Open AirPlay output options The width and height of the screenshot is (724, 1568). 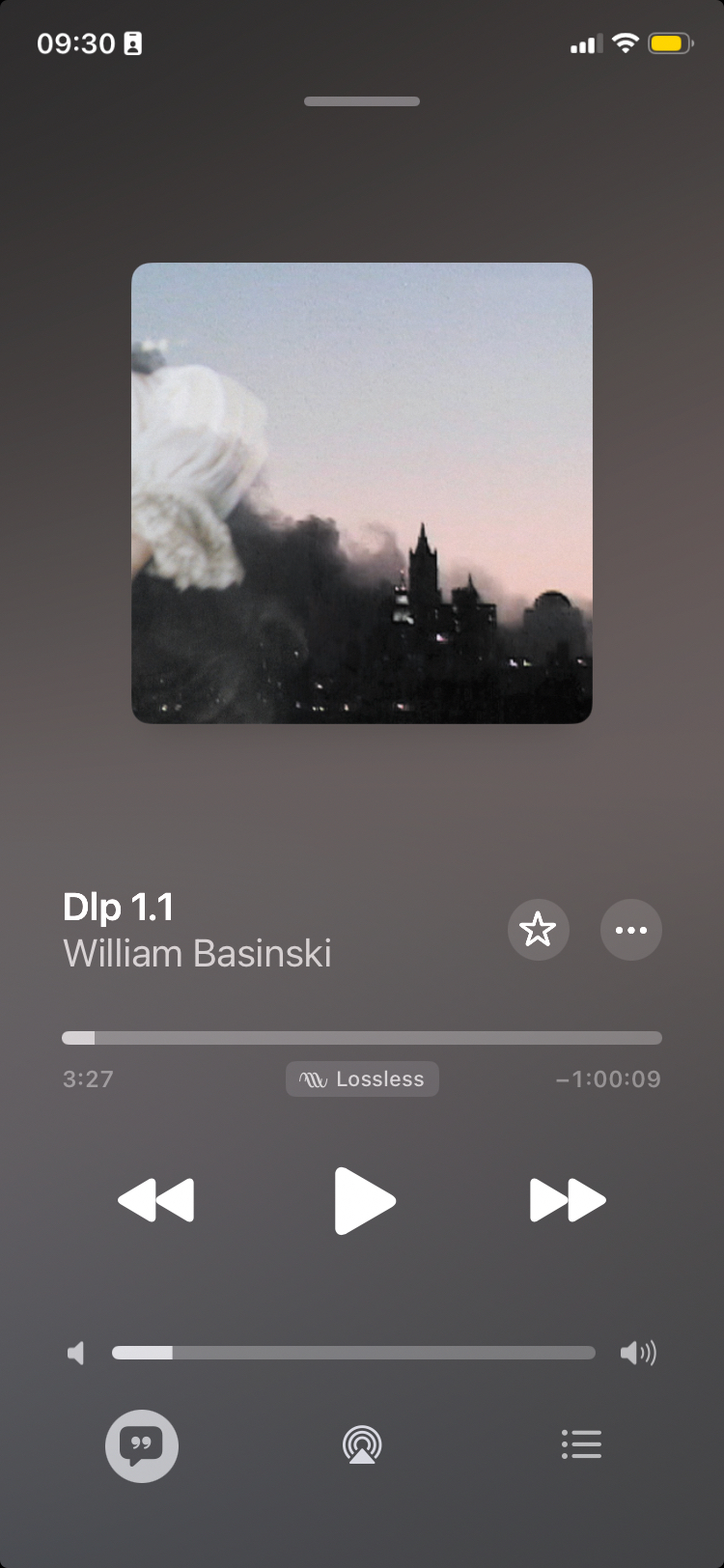362,1445
